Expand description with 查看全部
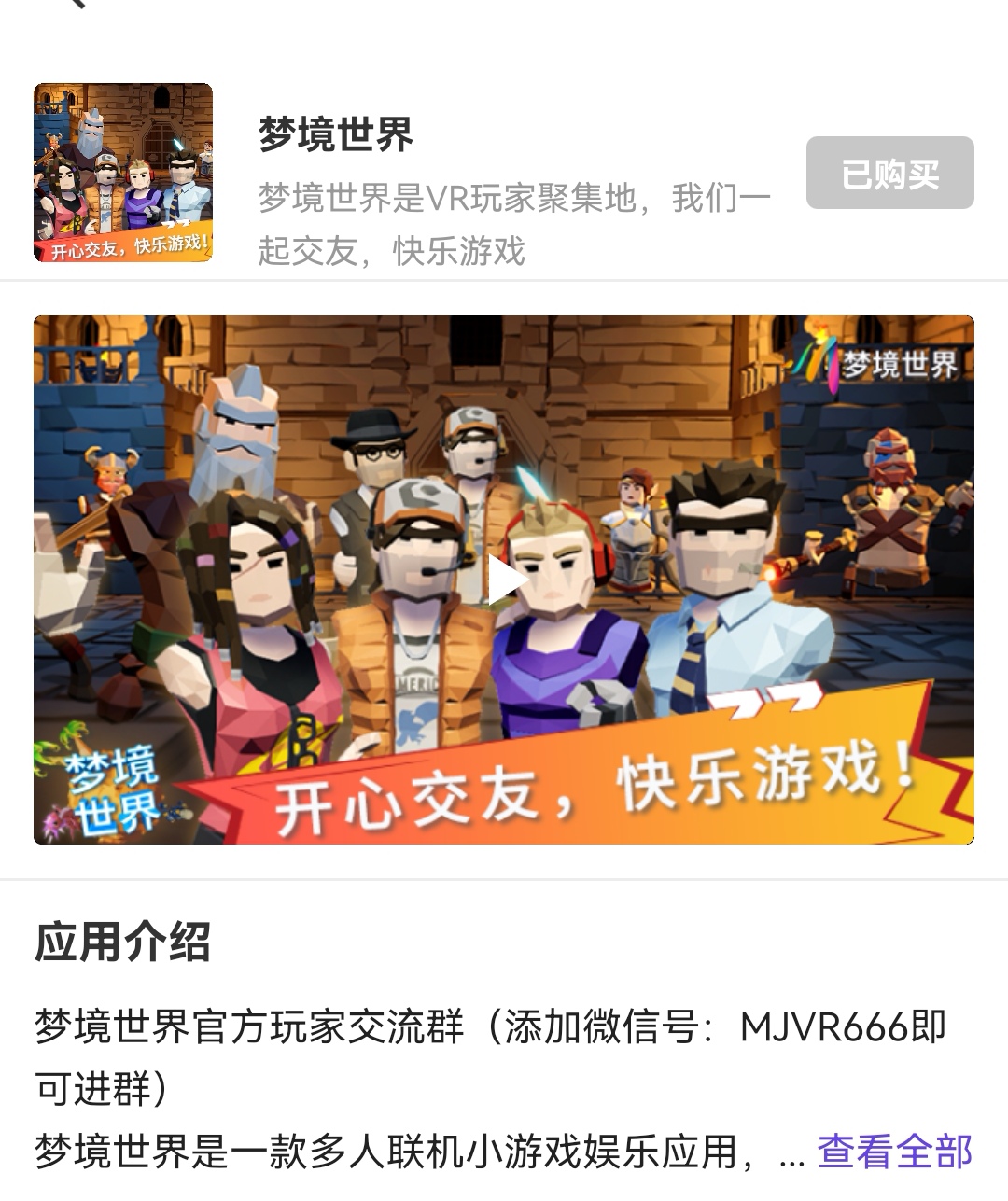This screenshot has width=1008, height=1201. pos(894,1152)
